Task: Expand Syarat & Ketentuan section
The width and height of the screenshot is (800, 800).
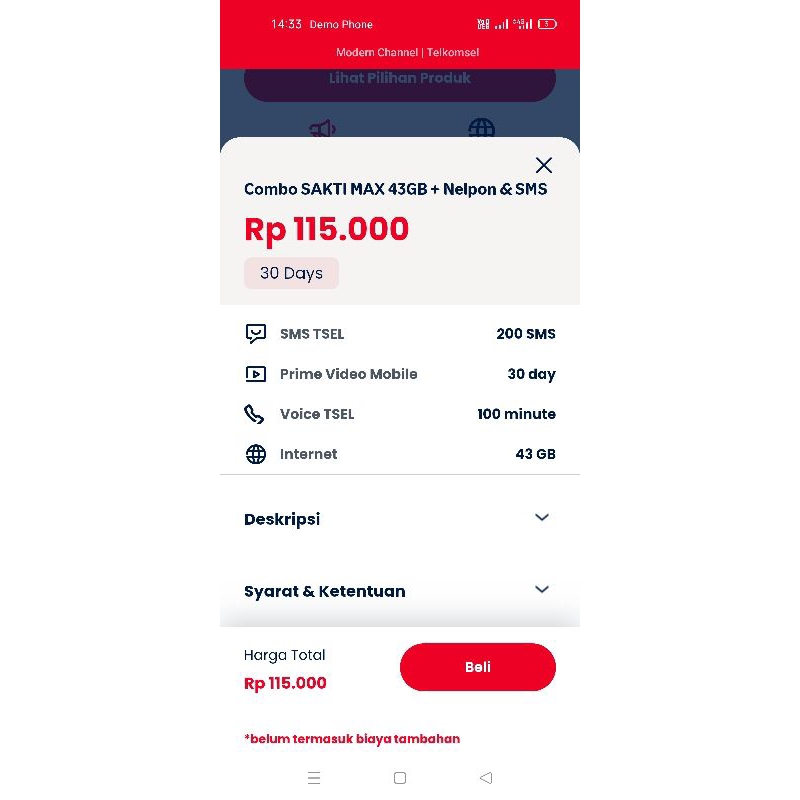Action: tap(399, 591)
